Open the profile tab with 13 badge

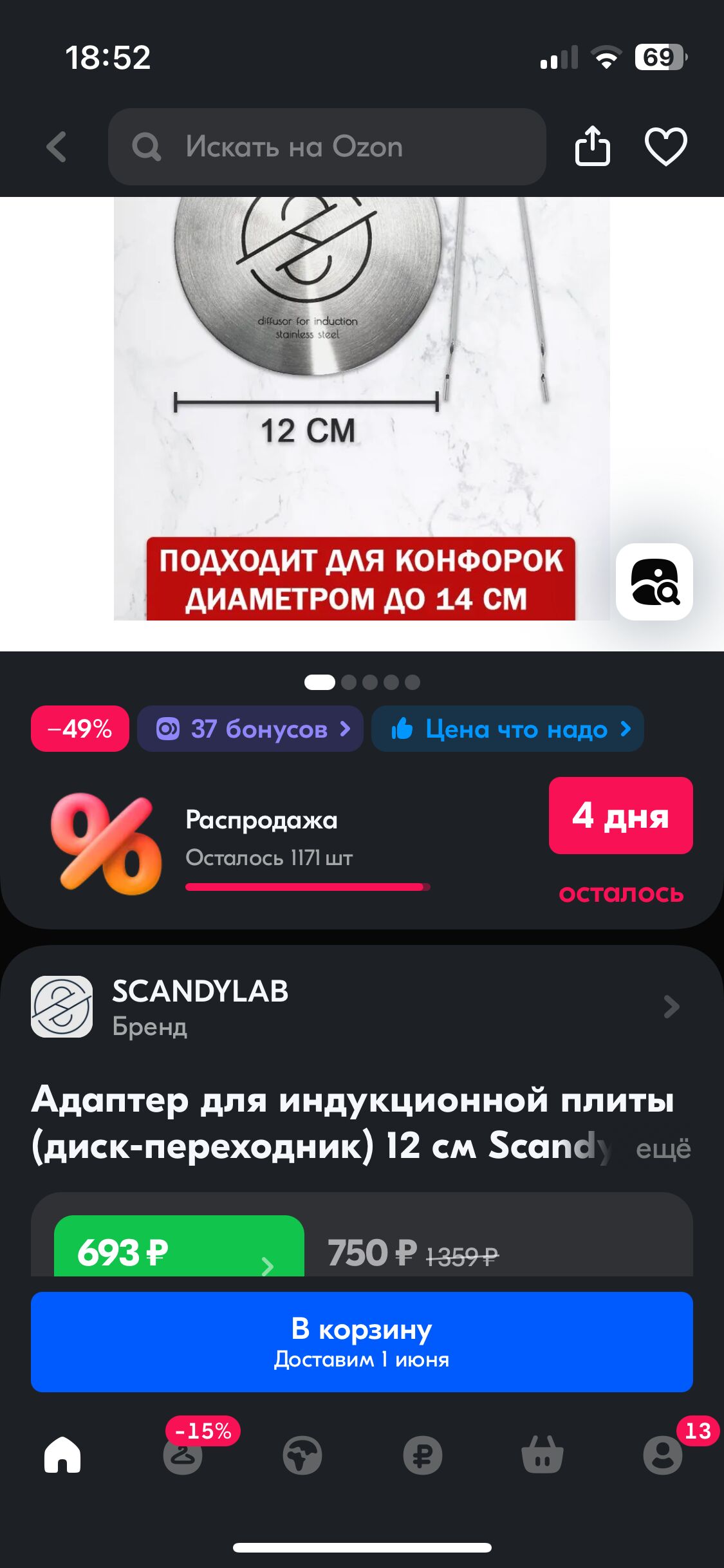[663, 1455]
